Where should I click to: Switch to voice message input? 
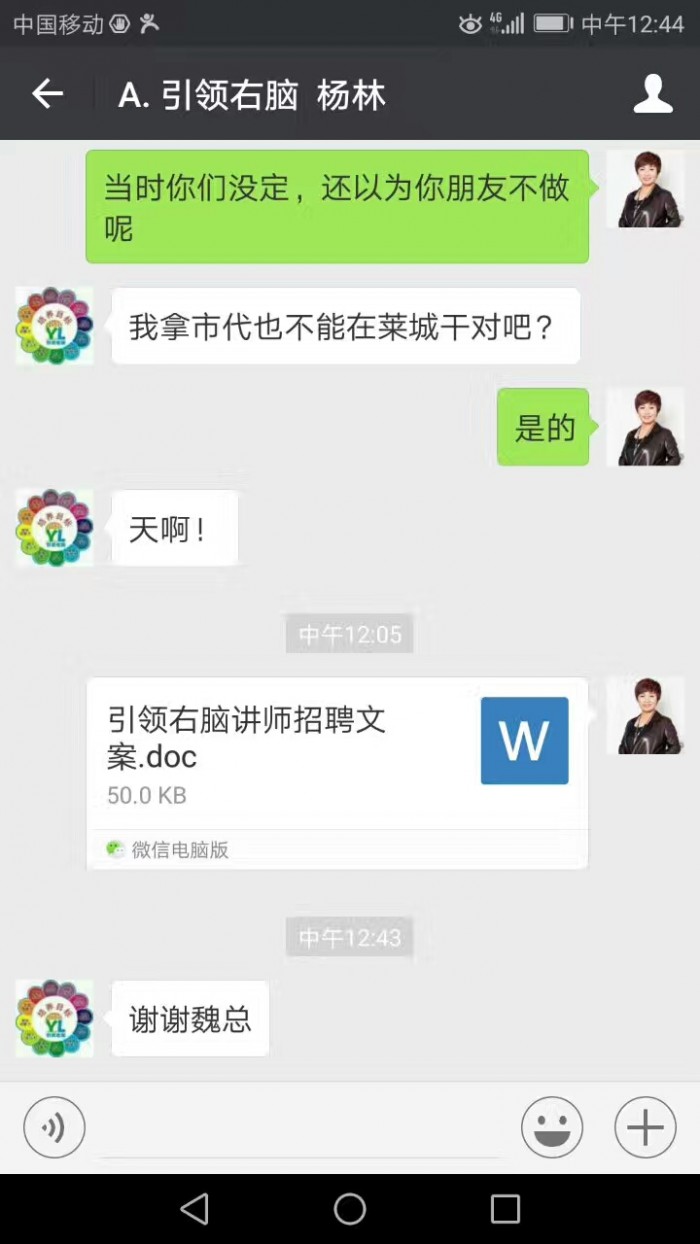click(x=54, y=1128)
